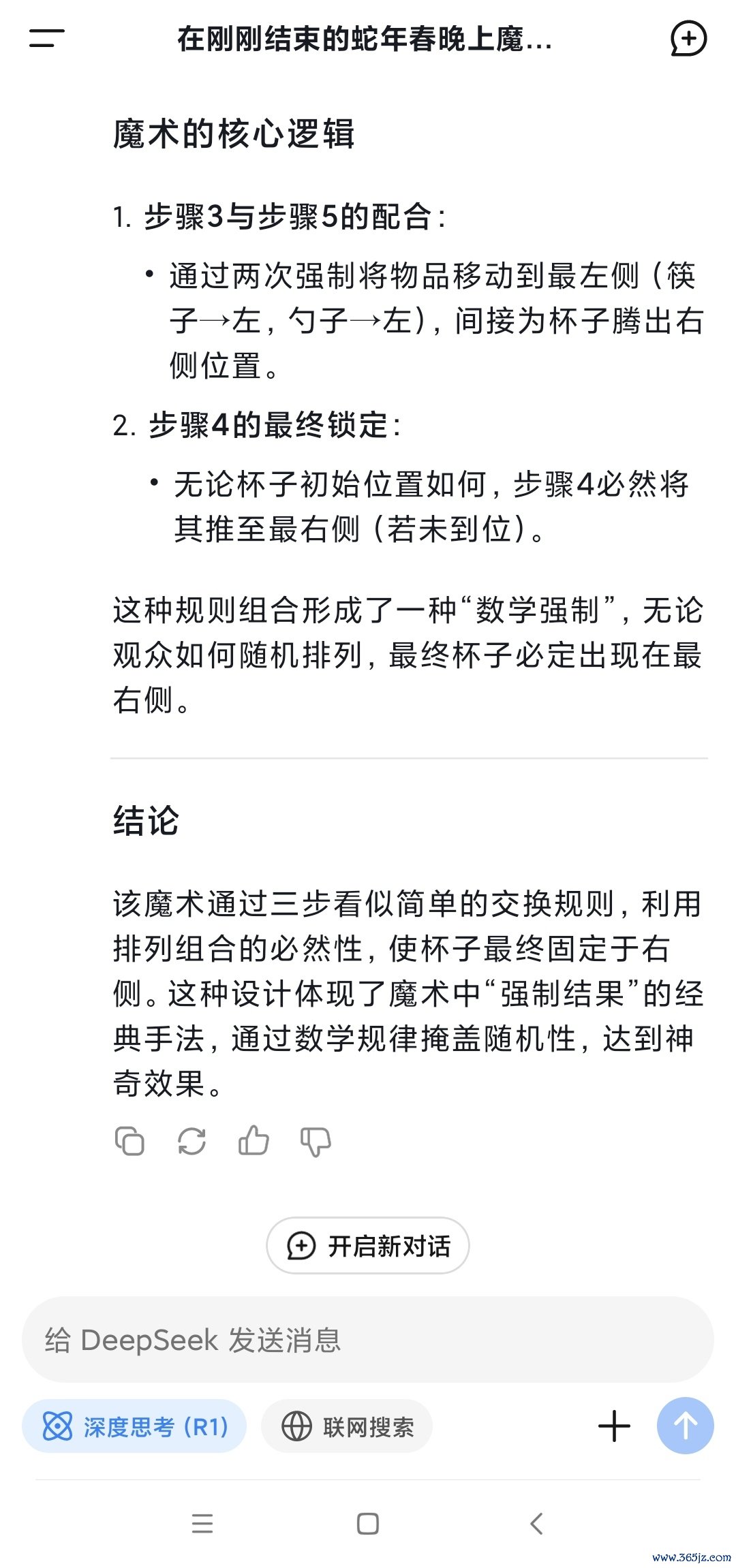
Task: Regenerate the answer
Action: (191, 1141)
